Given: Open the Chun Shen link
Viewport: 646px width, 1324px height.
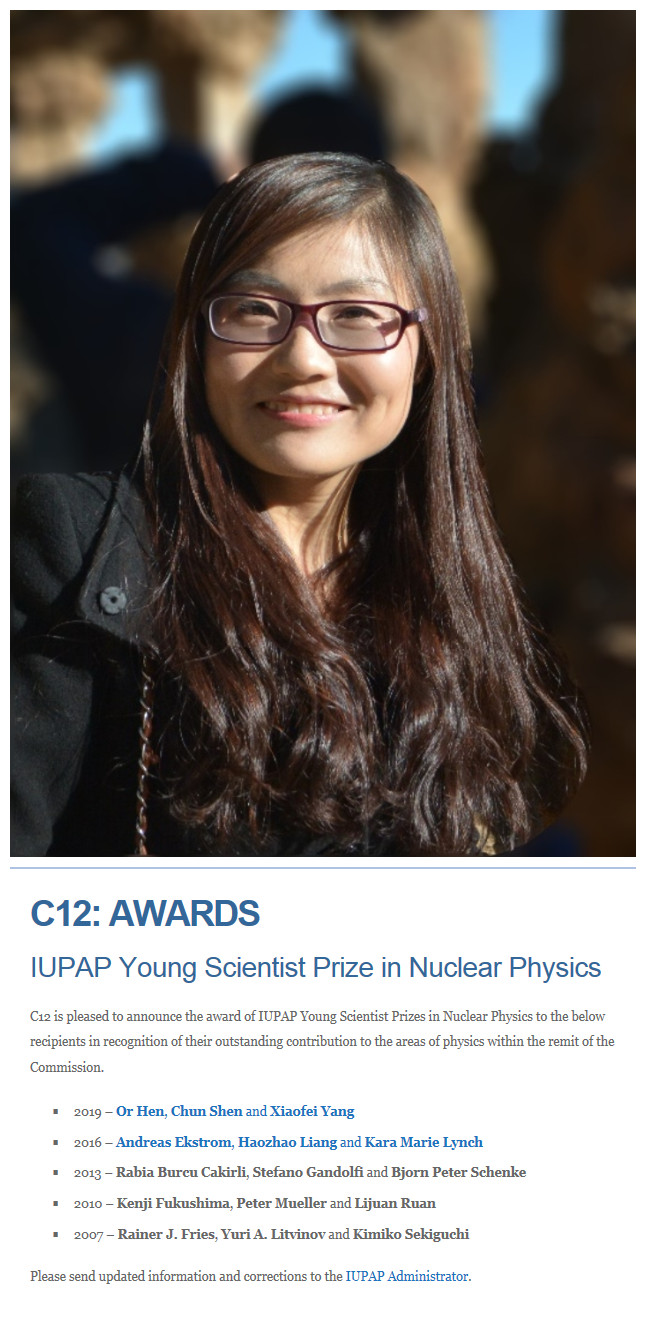Looking at the screenshot, I should 206,1111.
